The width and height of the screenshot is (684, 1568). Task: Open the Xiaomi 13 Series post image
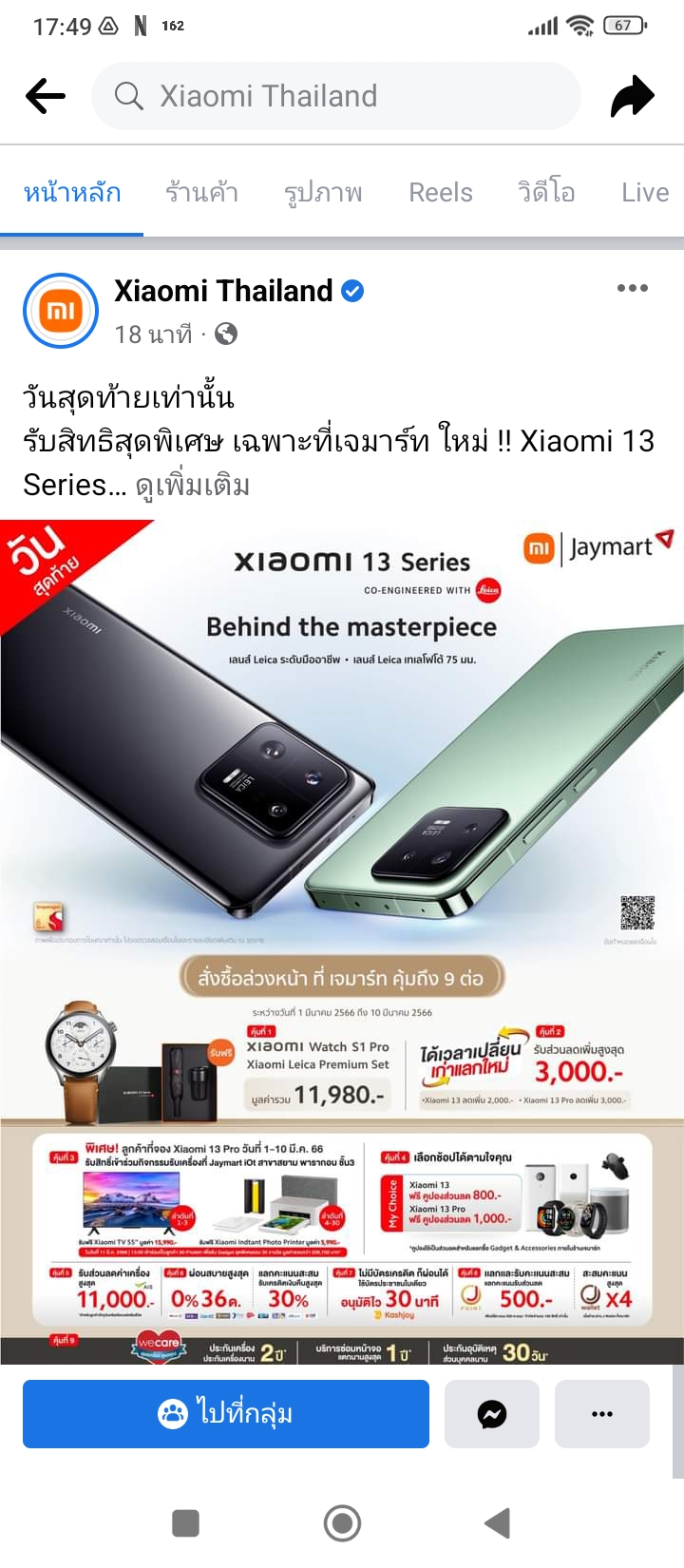(342, 941)
